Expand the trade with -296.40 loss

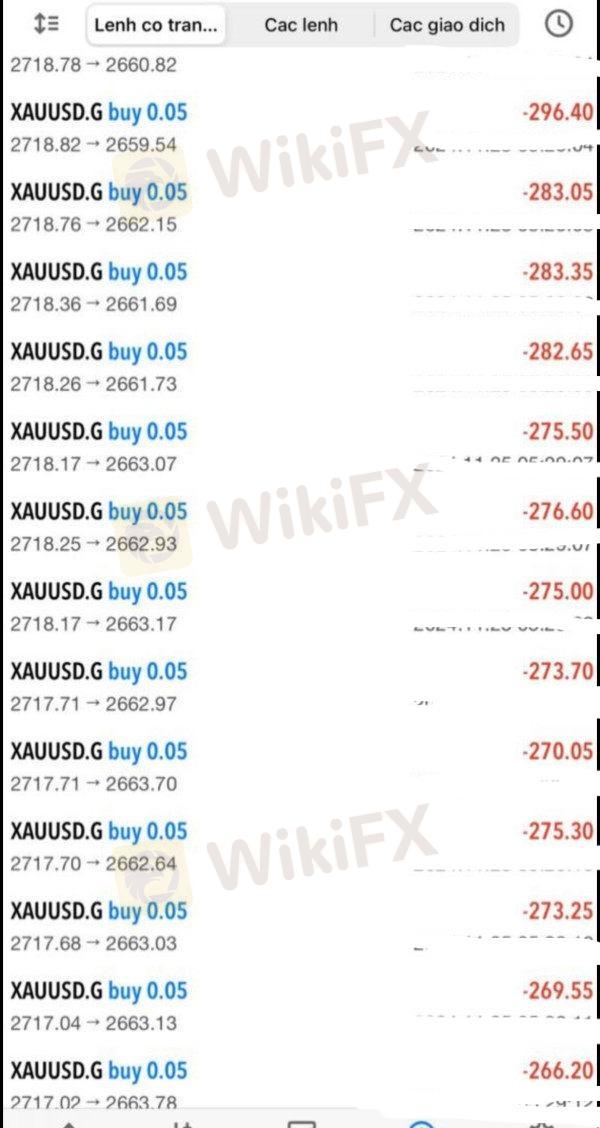300,128
